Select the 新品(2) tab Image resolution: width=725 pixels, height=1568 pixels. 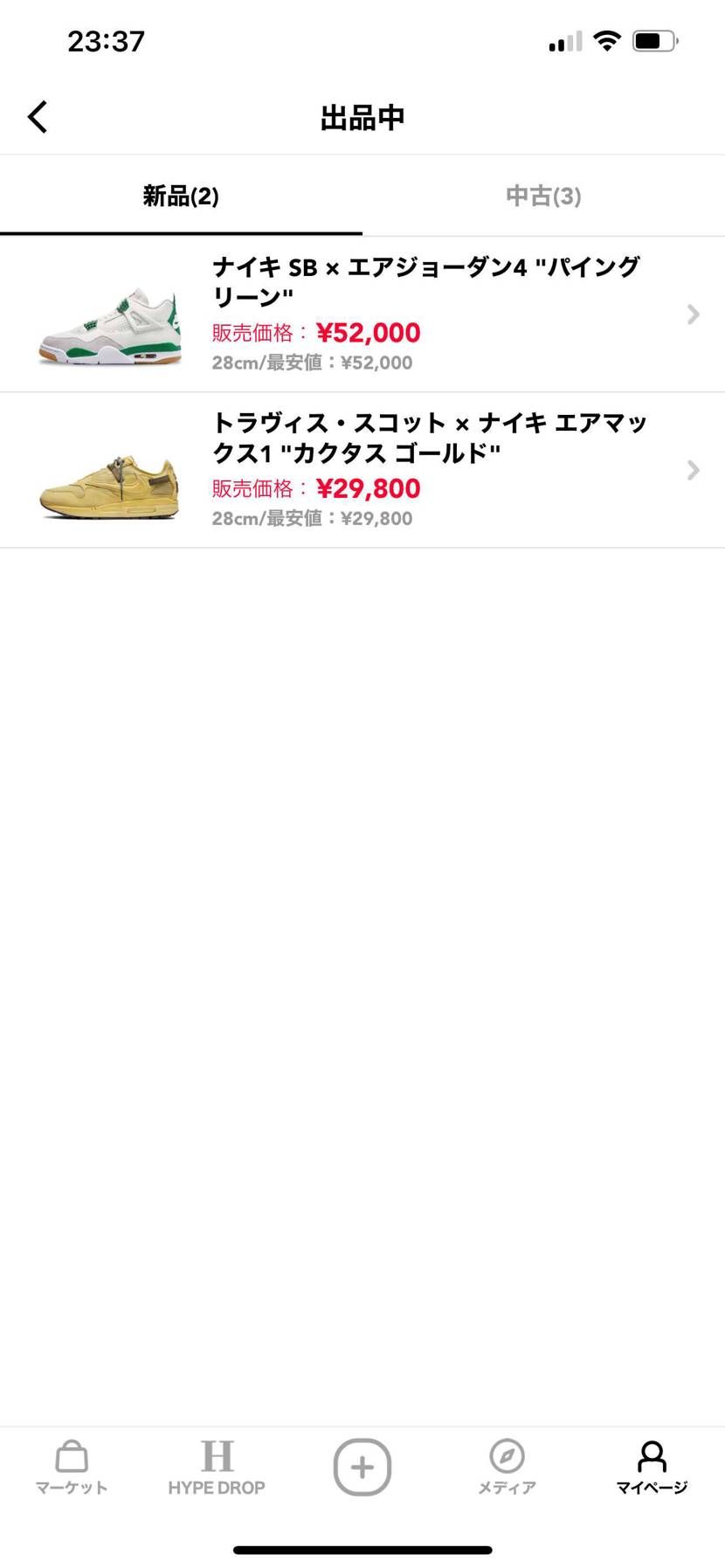tap(181, 195)
